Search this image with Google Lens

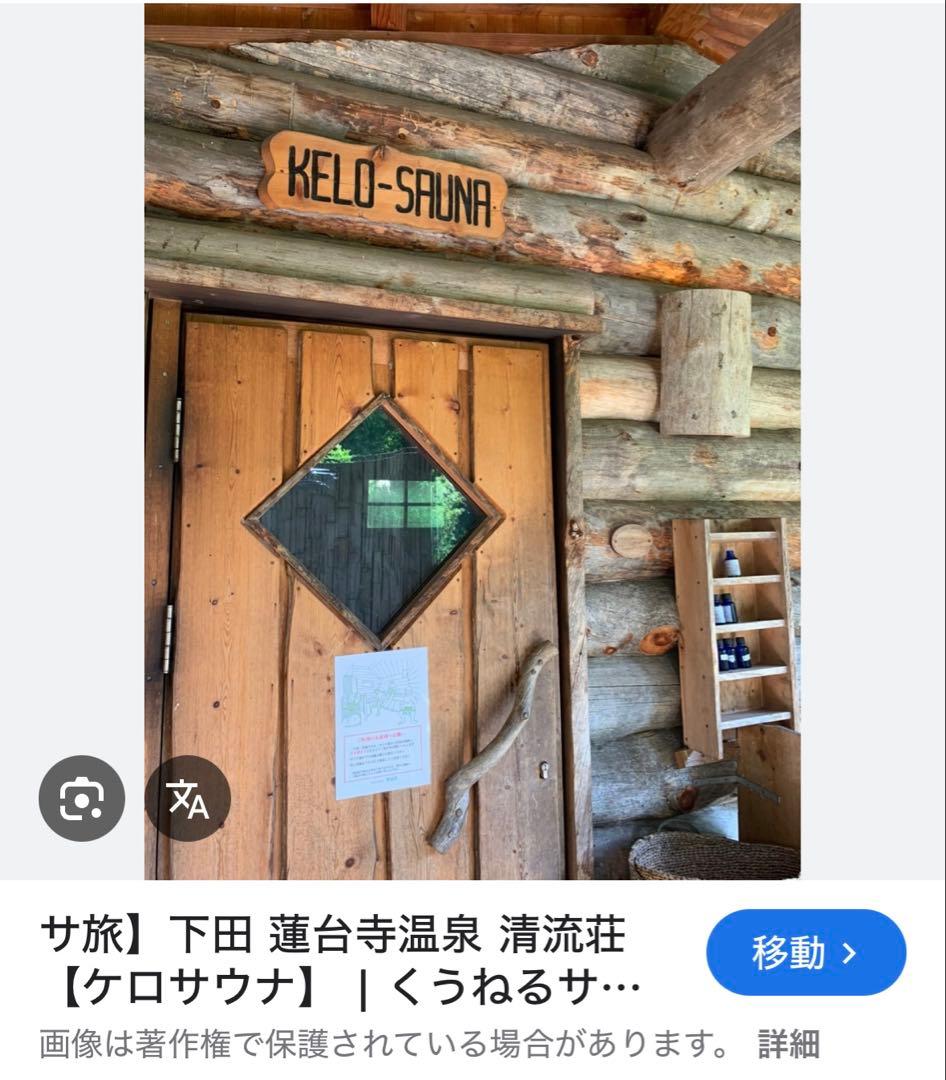82,798
